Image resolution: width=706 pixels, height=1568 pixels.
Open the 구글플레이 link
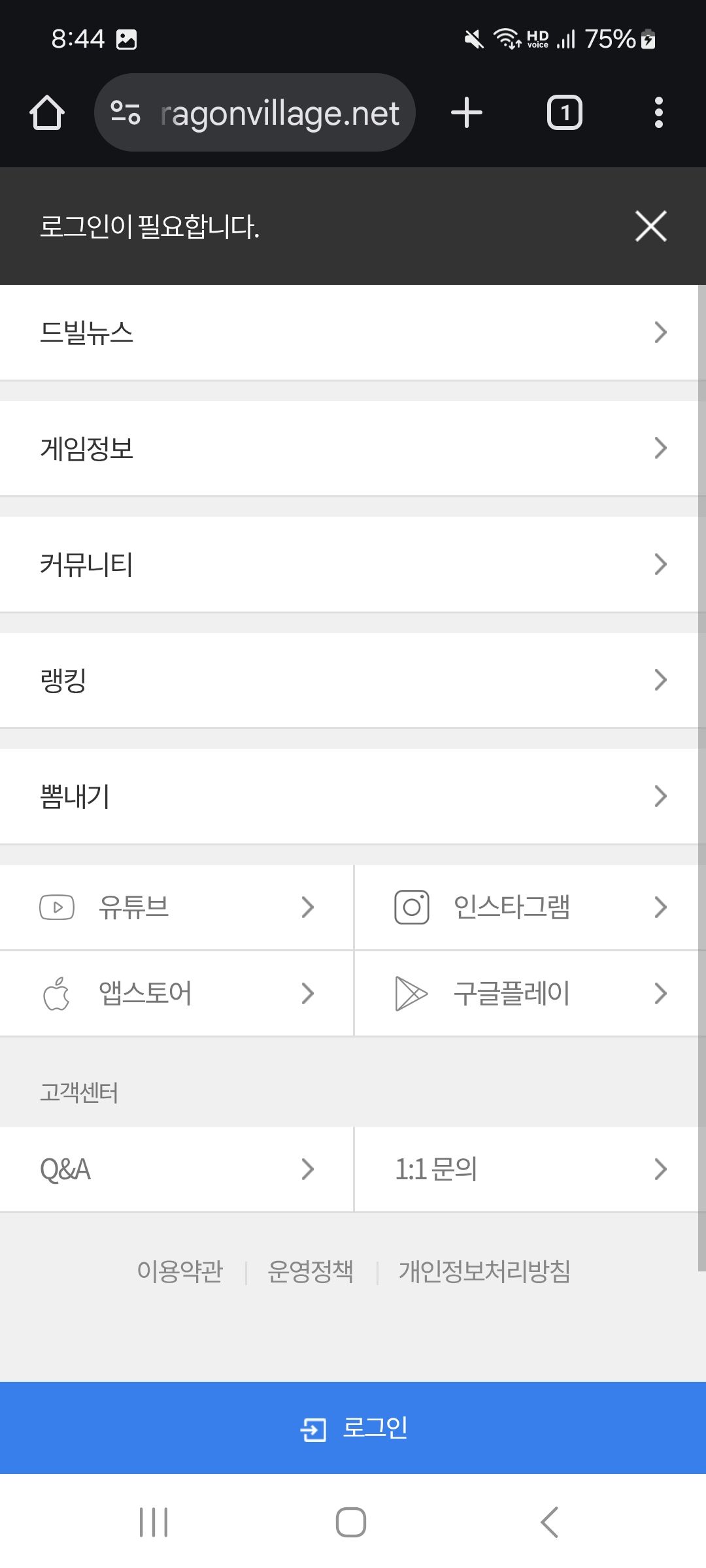[x=526, y=994]
